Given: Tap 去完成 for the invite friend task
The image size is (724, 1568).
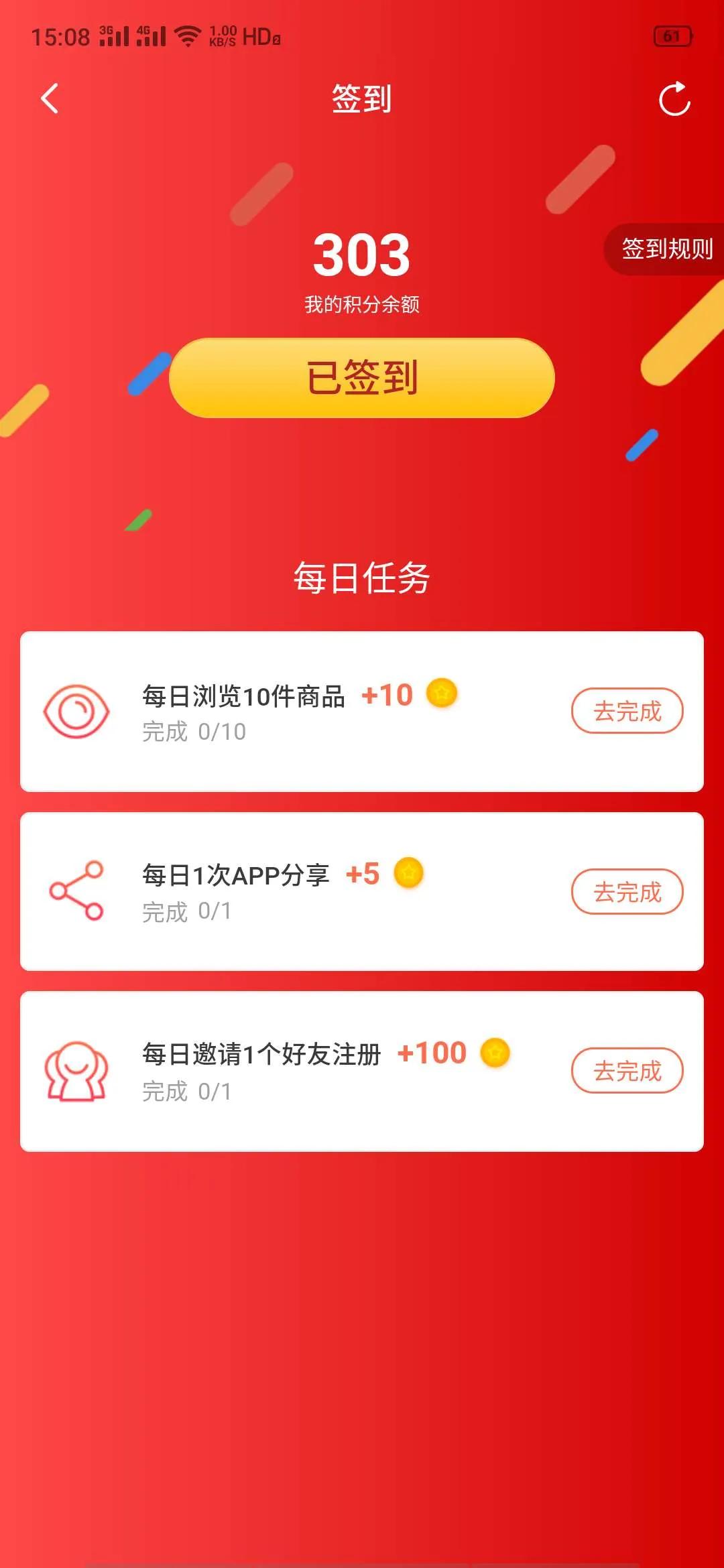Looking at the screenshot, I should (627, 1070).
